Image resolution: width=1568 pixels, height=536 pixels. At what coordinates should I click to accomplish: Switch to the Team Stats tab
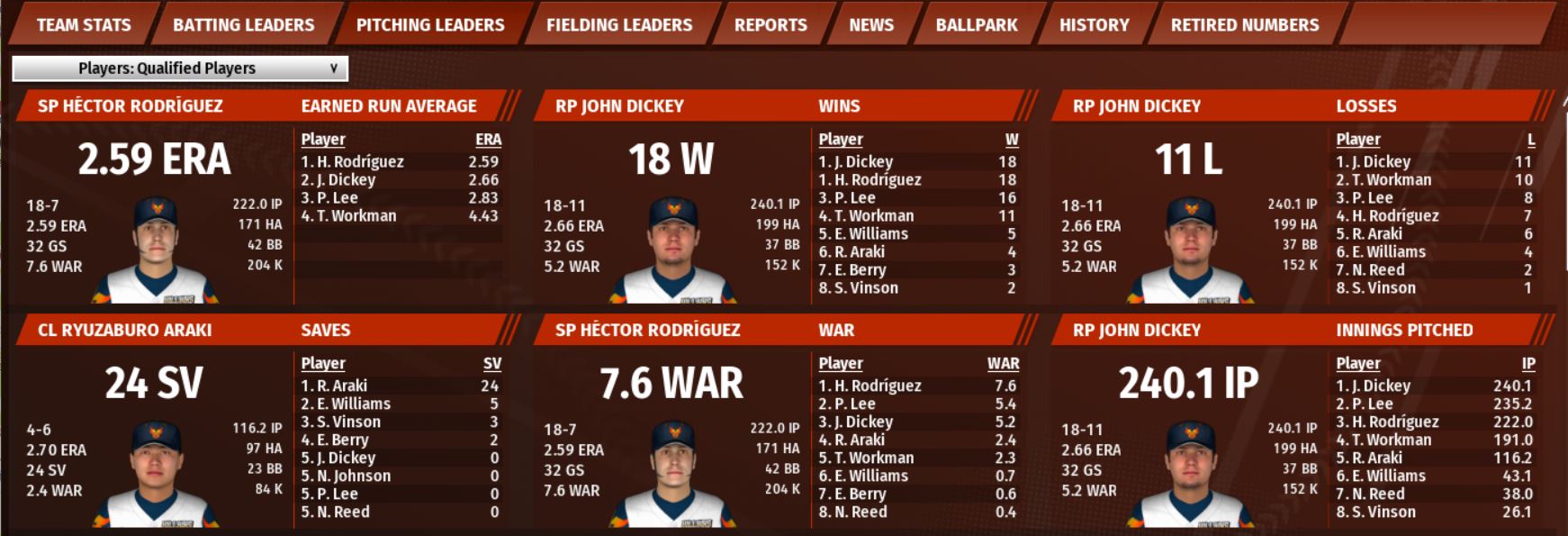coord(84,25)
